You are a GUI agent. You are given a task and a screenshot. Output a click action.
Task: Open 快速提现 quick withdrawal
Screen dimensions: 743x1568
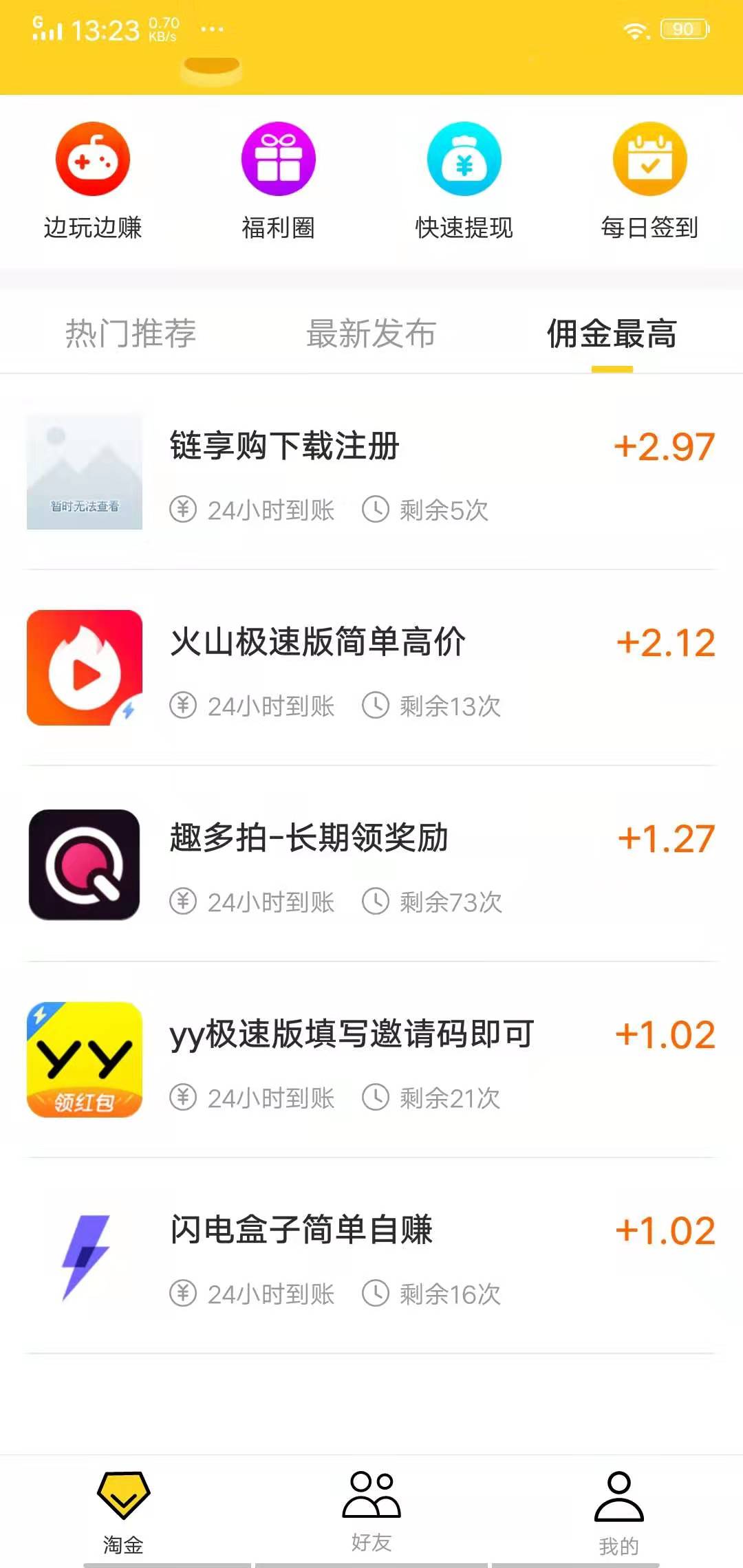pos(464,180)
